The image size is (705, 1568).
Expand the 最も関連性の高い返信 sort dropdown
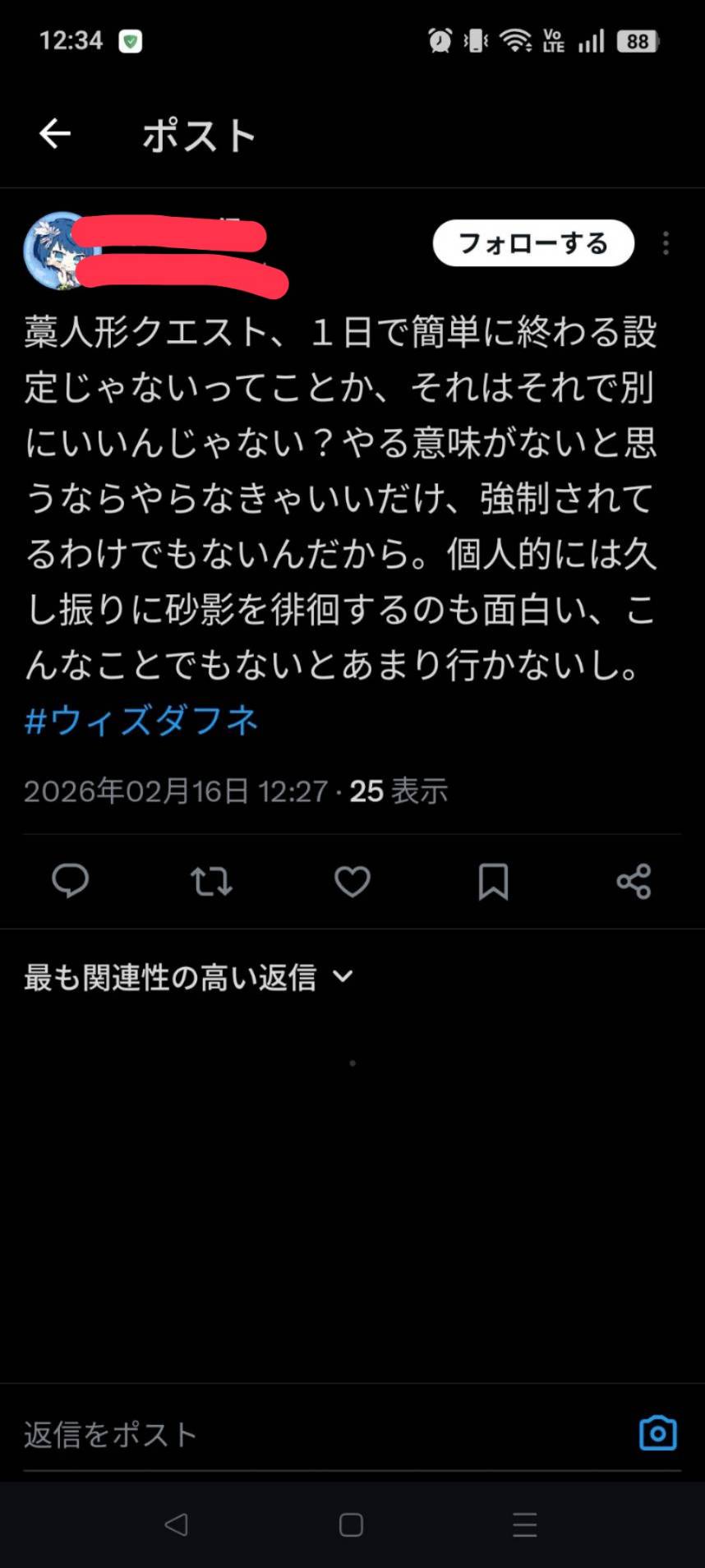pyautogui.click(x=189, y=977)
